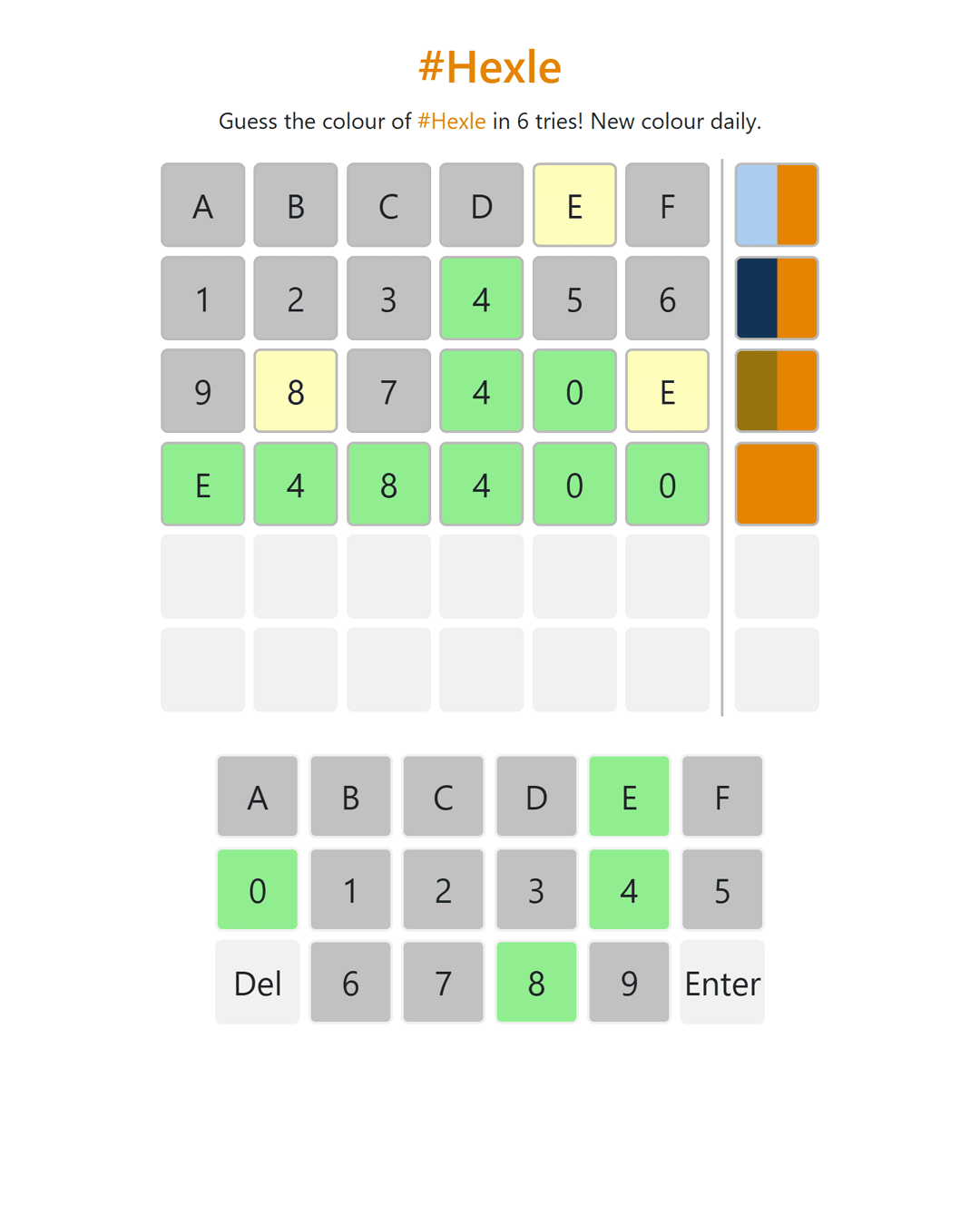Click the yellow E tile in row one
This screenshot has height=1225, width=980.
point(574,204)
